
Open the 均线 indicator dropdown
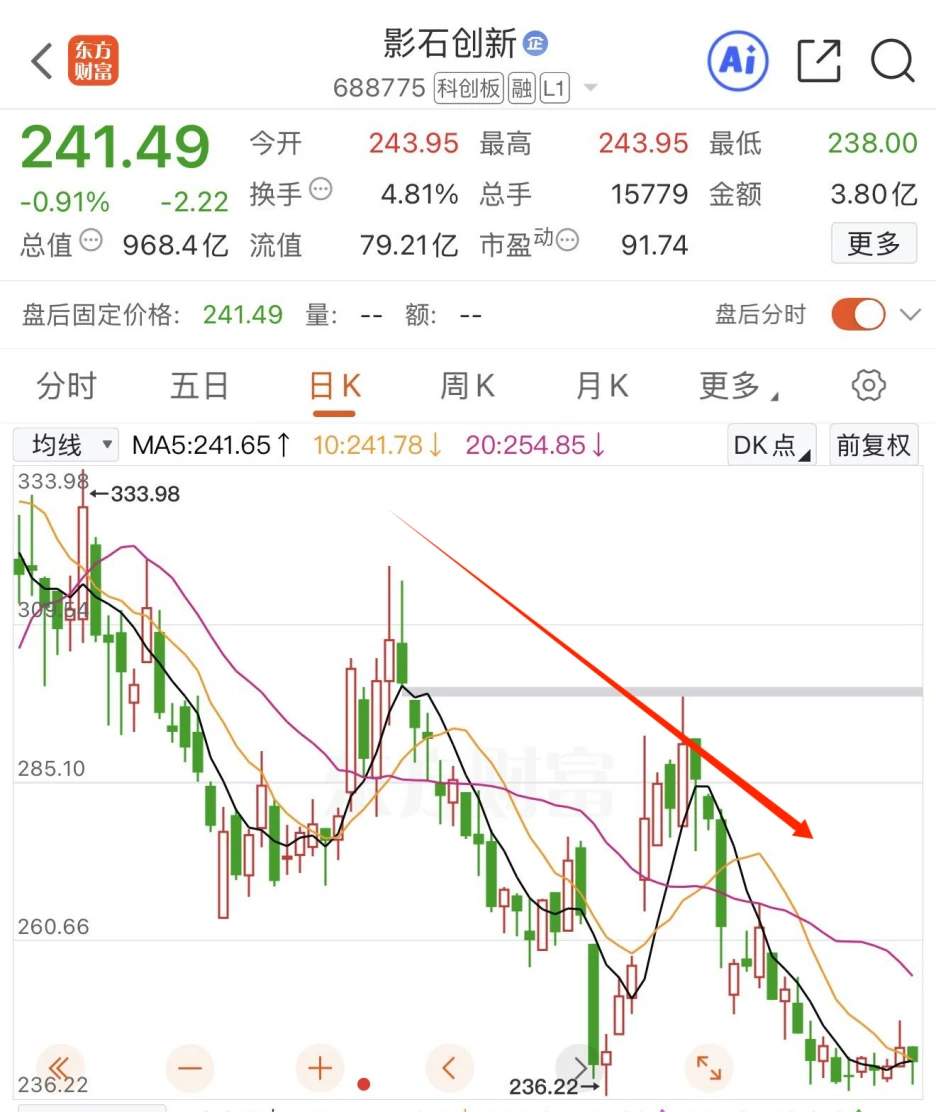pos(65,445)
